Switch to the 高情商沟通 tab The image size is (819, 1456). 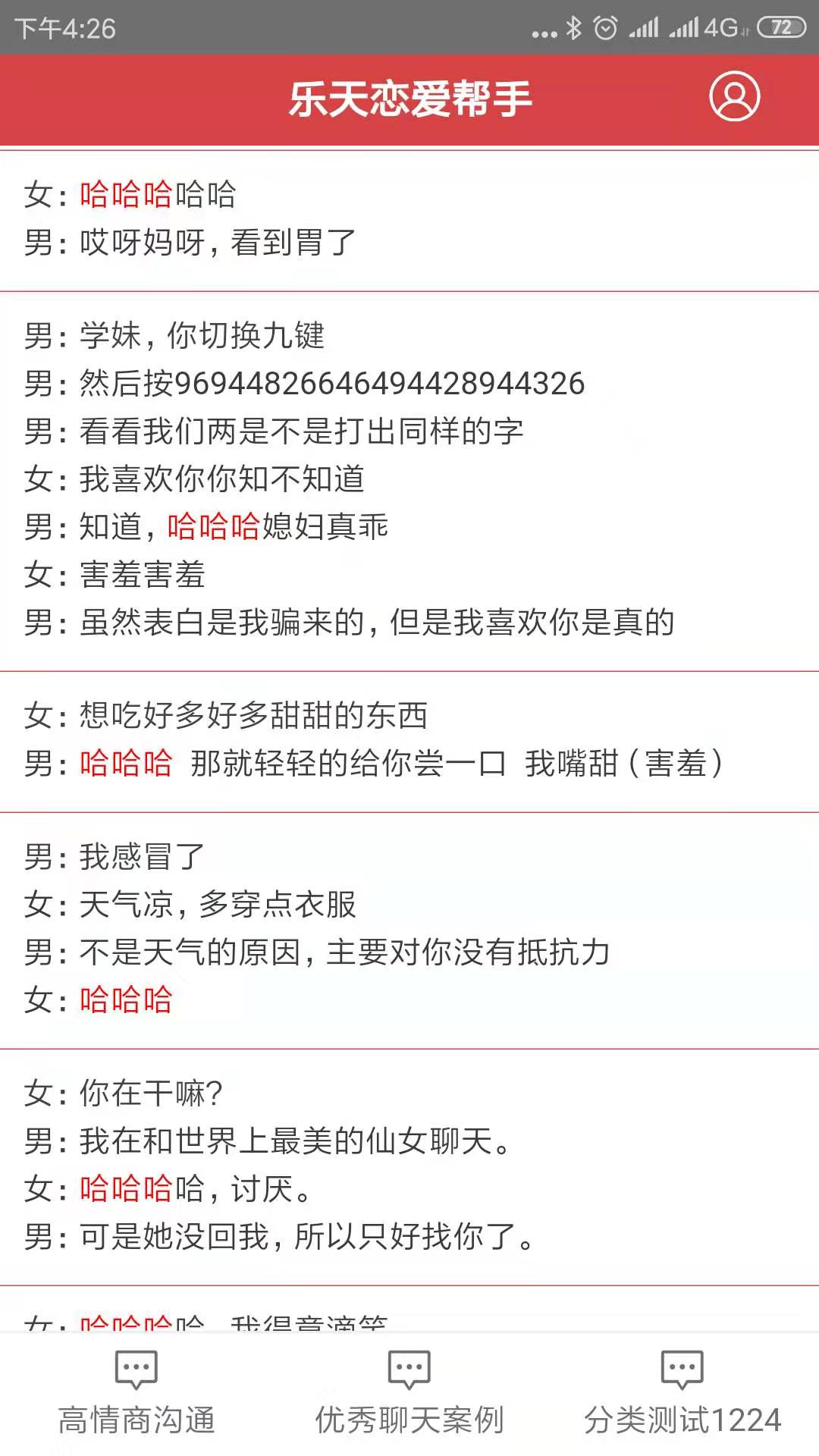(136, 1395)
